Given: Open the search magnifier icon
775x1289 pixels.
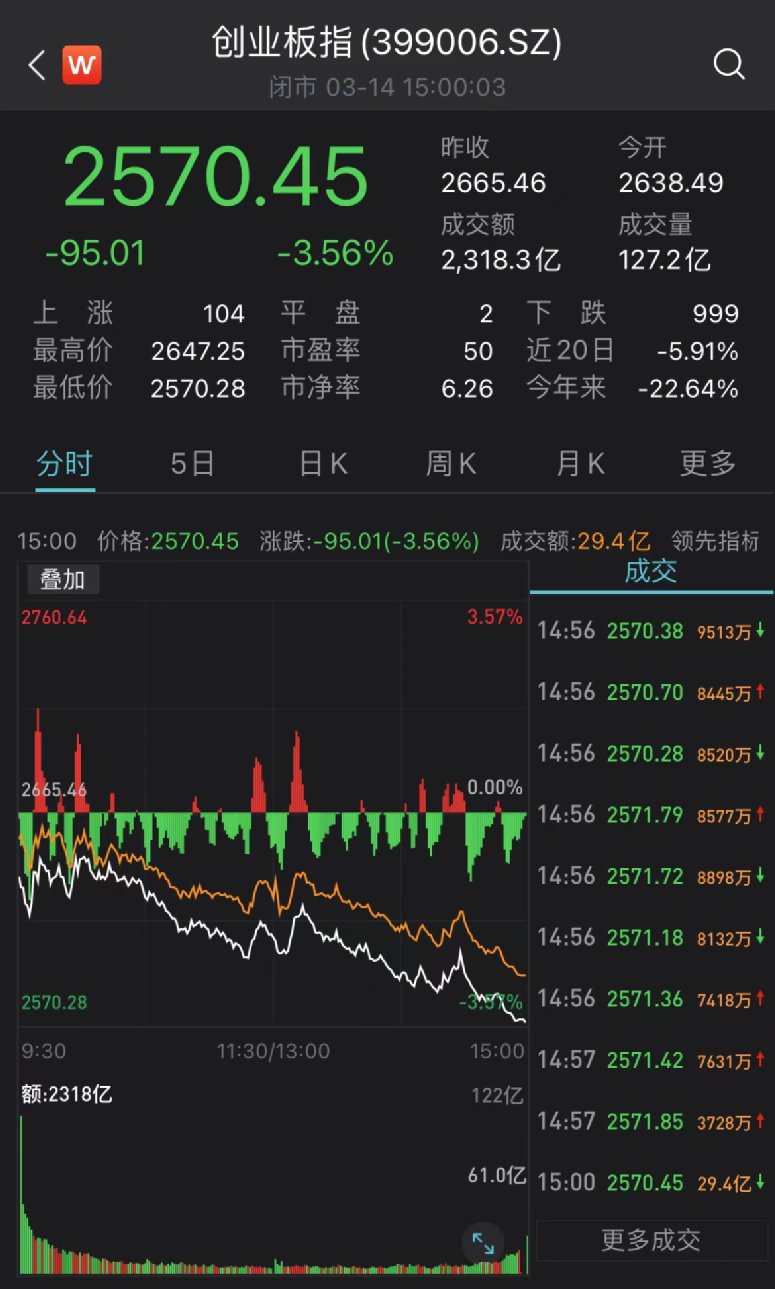Looking at the screenshot, I should tap(730, 64).
